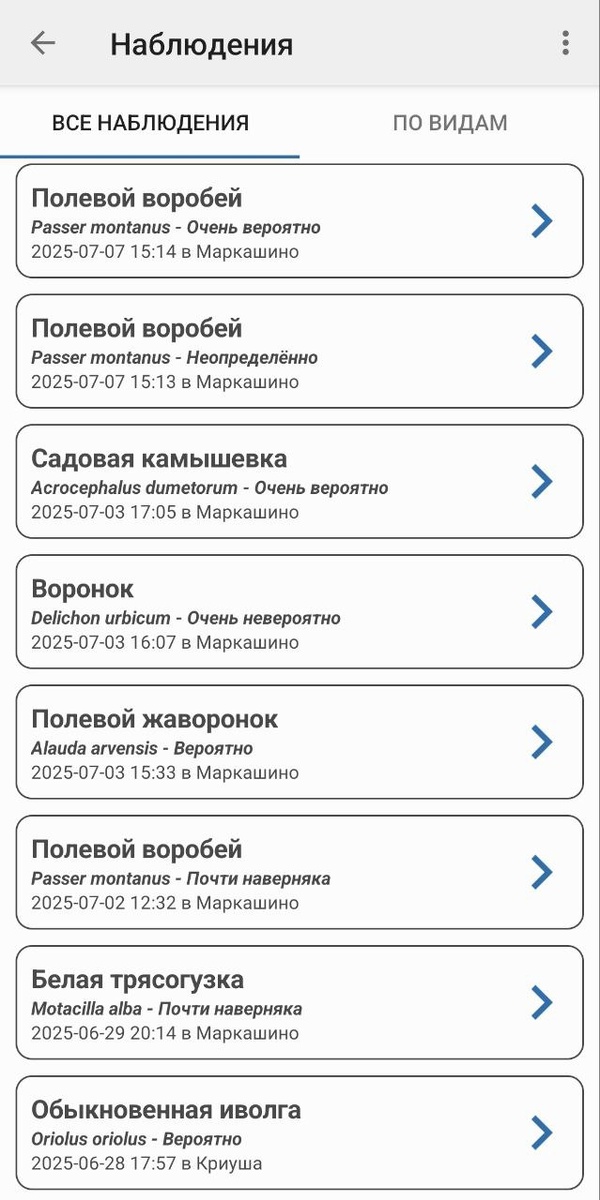Open the three-dot overflow menu

[565, 43]
